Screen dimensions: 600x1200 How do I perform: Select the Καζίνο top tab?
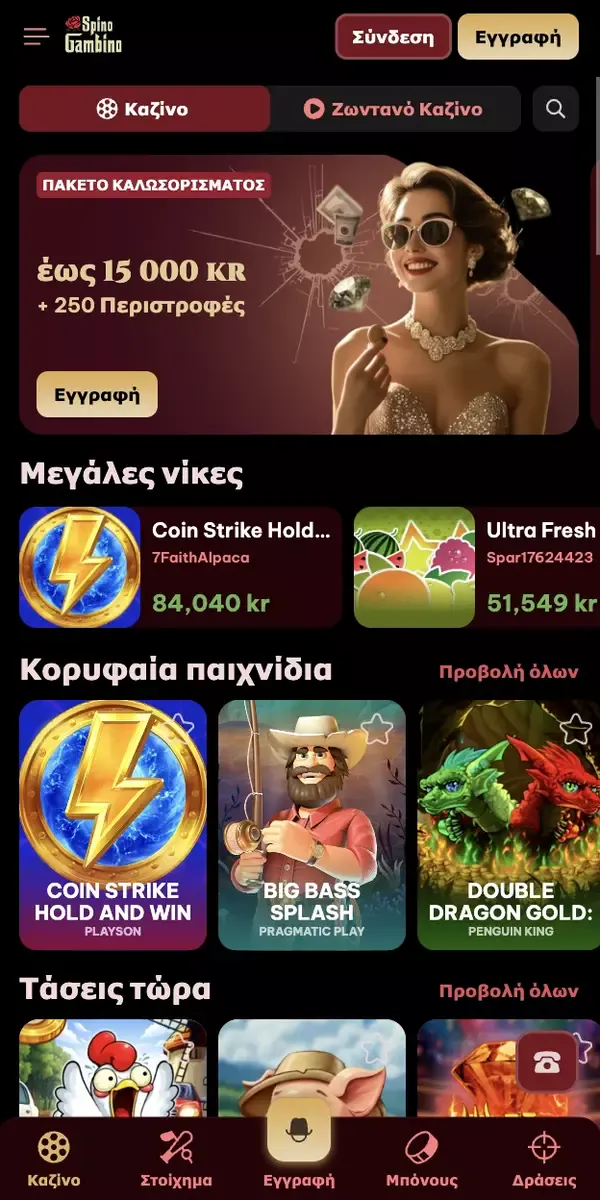point(144,109)
